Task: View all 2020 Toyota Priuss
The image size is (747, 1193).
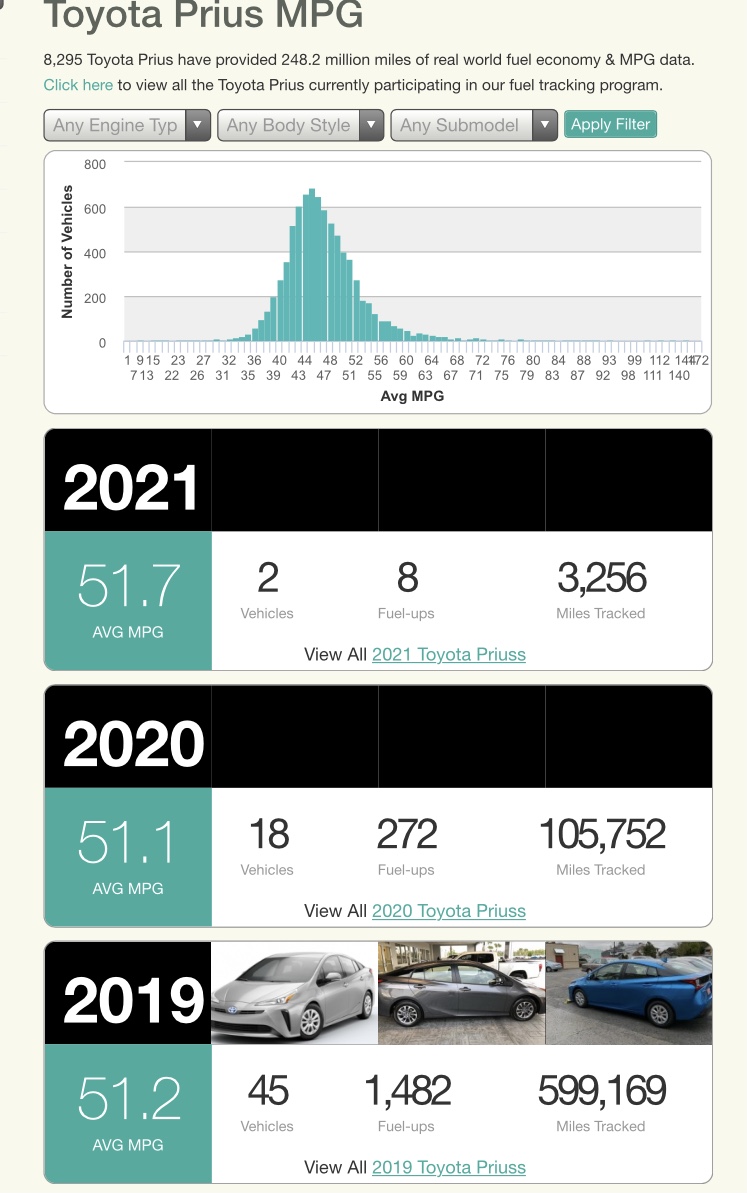Action: click(x=448, y=910)
